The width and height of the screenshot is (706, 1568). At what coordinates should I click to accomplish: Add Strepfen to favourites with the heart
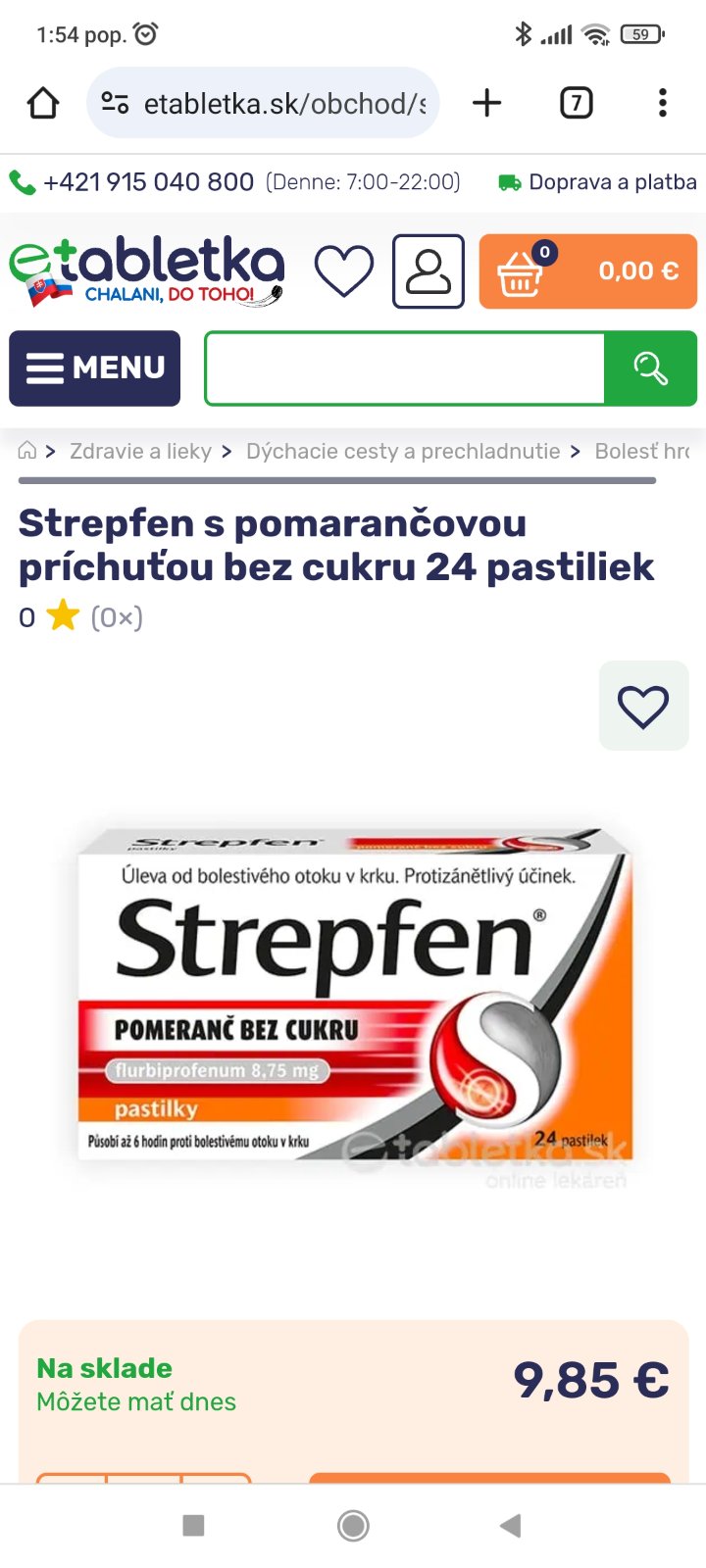click(x=643, y=706)
